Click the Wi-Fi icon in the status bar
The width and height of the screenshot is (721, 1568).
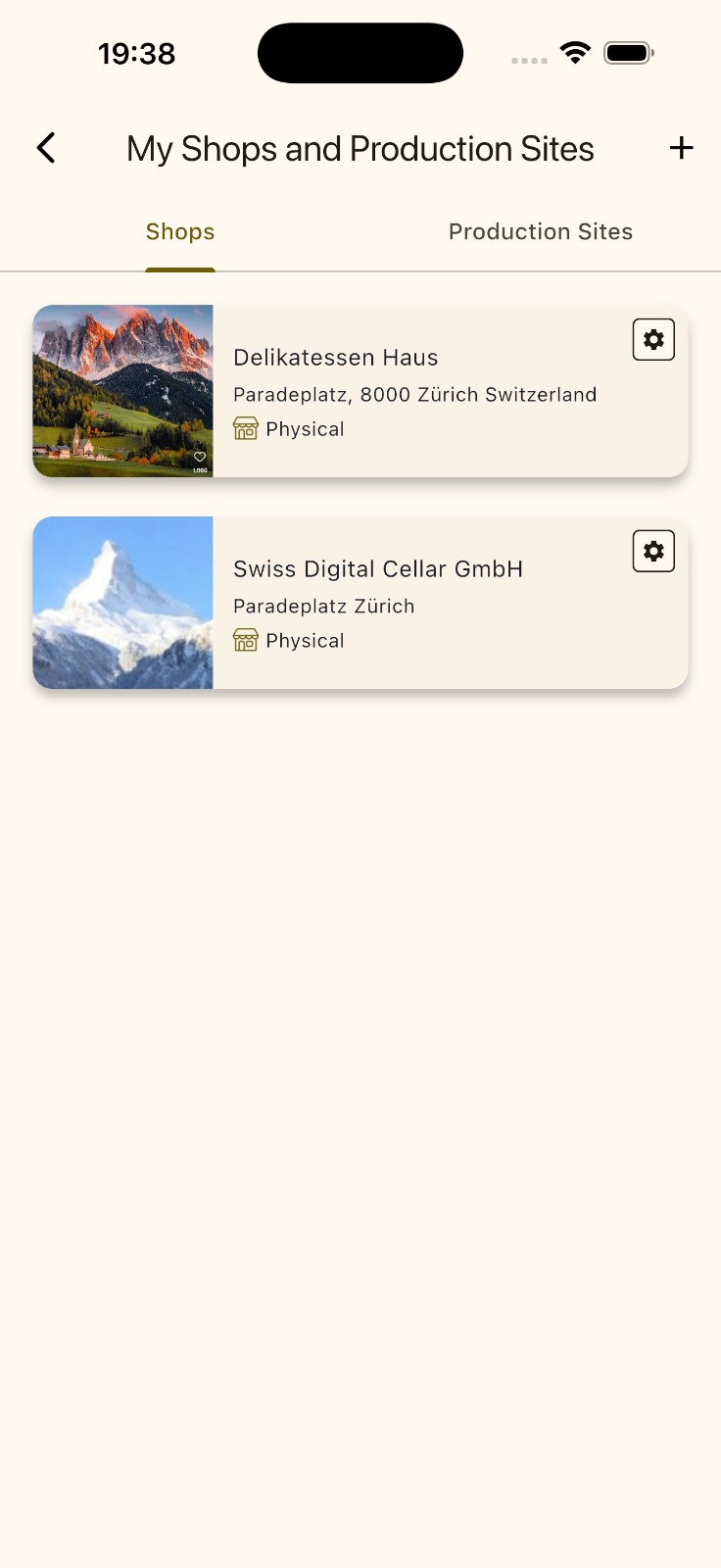click(x=575, y=53)
